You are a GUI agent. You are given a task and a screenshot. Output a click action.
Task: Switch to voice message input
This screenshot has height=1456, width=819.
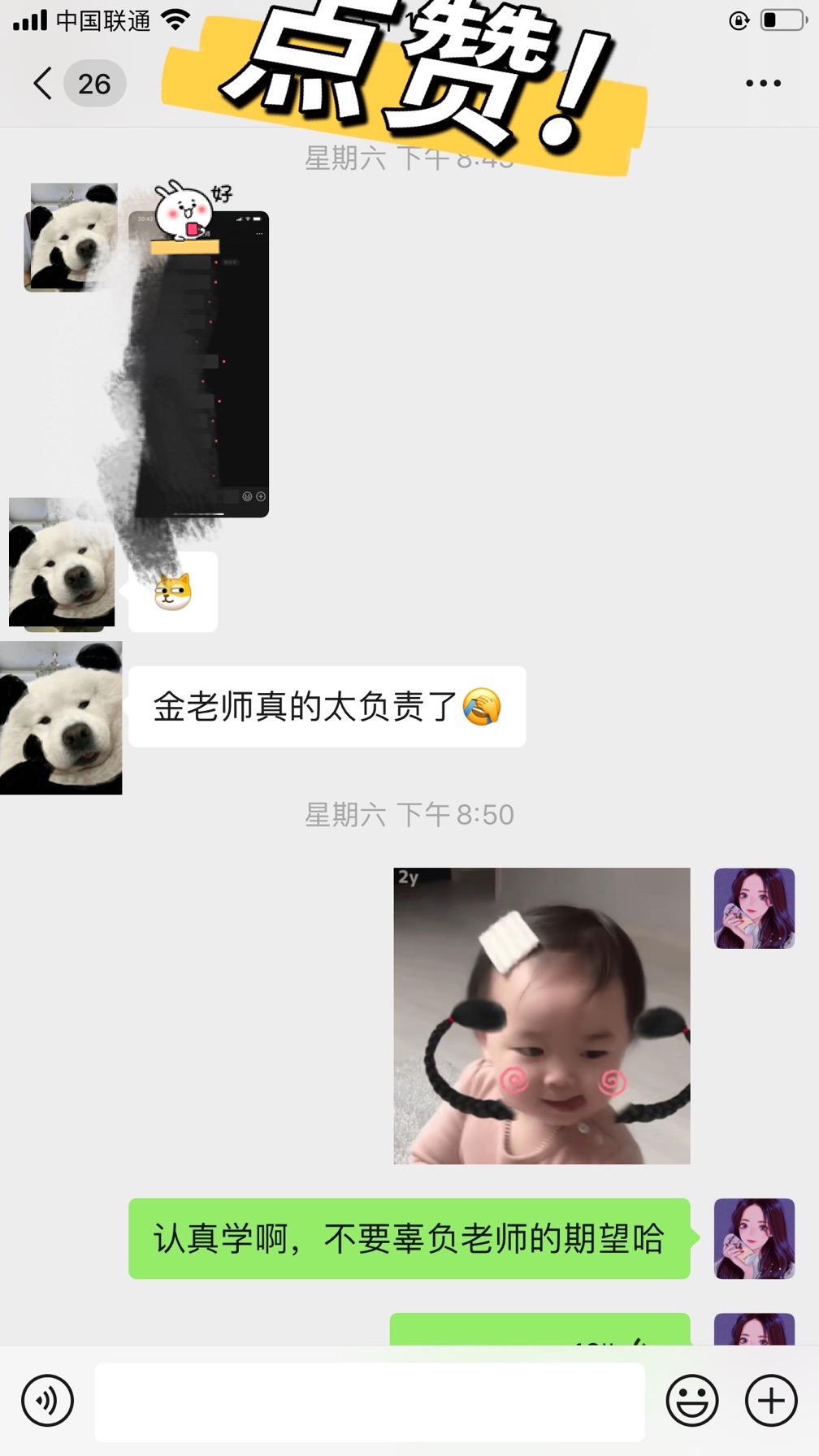click(x=48, y=1400)
